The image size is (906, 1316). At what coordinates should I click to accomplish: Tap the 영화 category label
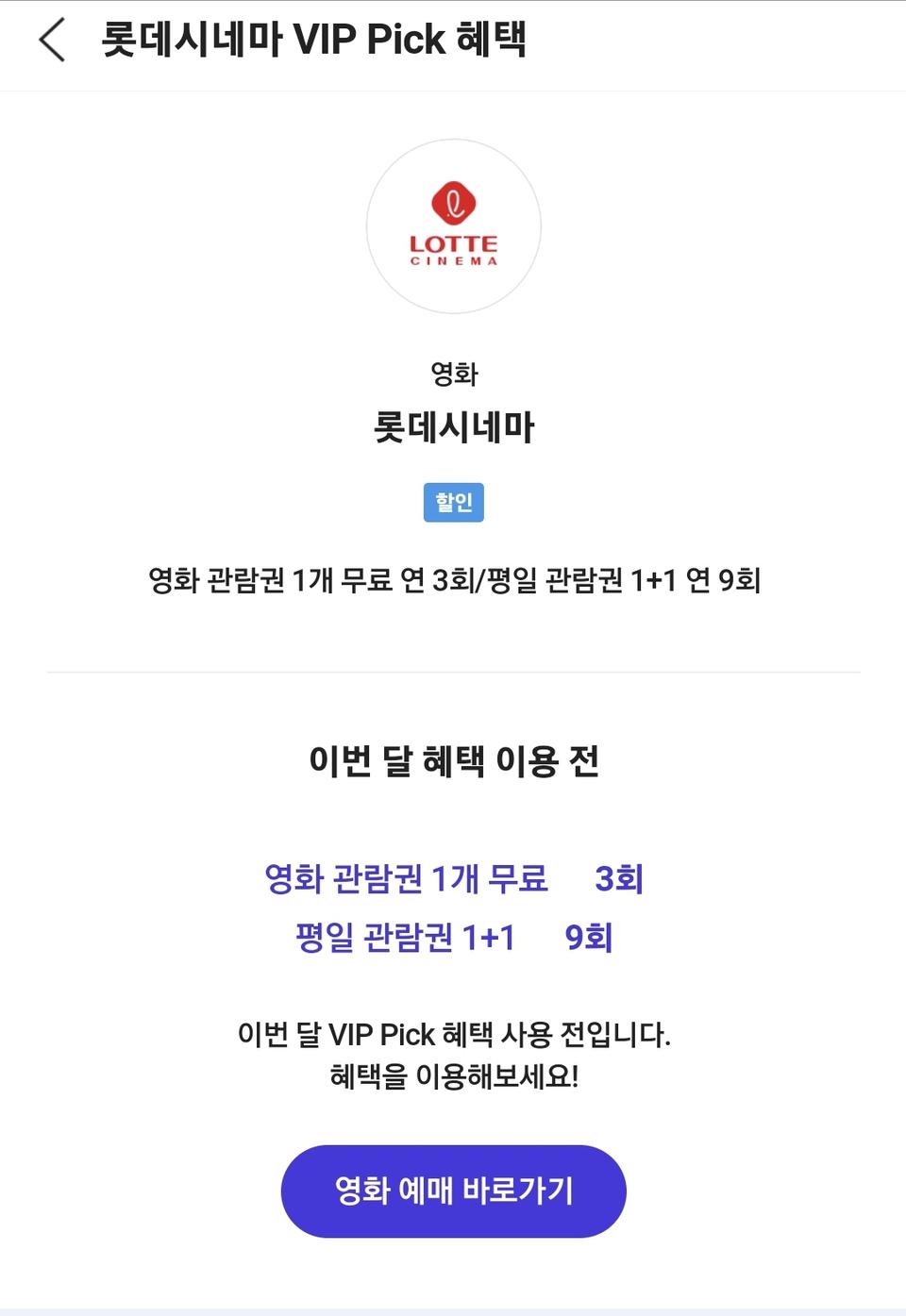[453, 375]
